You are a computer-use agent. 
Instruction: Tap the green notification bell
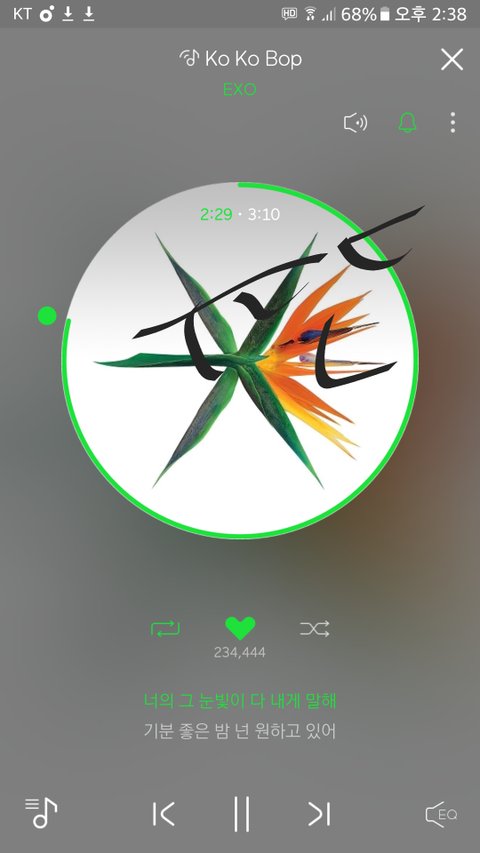[x=407, y=123]
